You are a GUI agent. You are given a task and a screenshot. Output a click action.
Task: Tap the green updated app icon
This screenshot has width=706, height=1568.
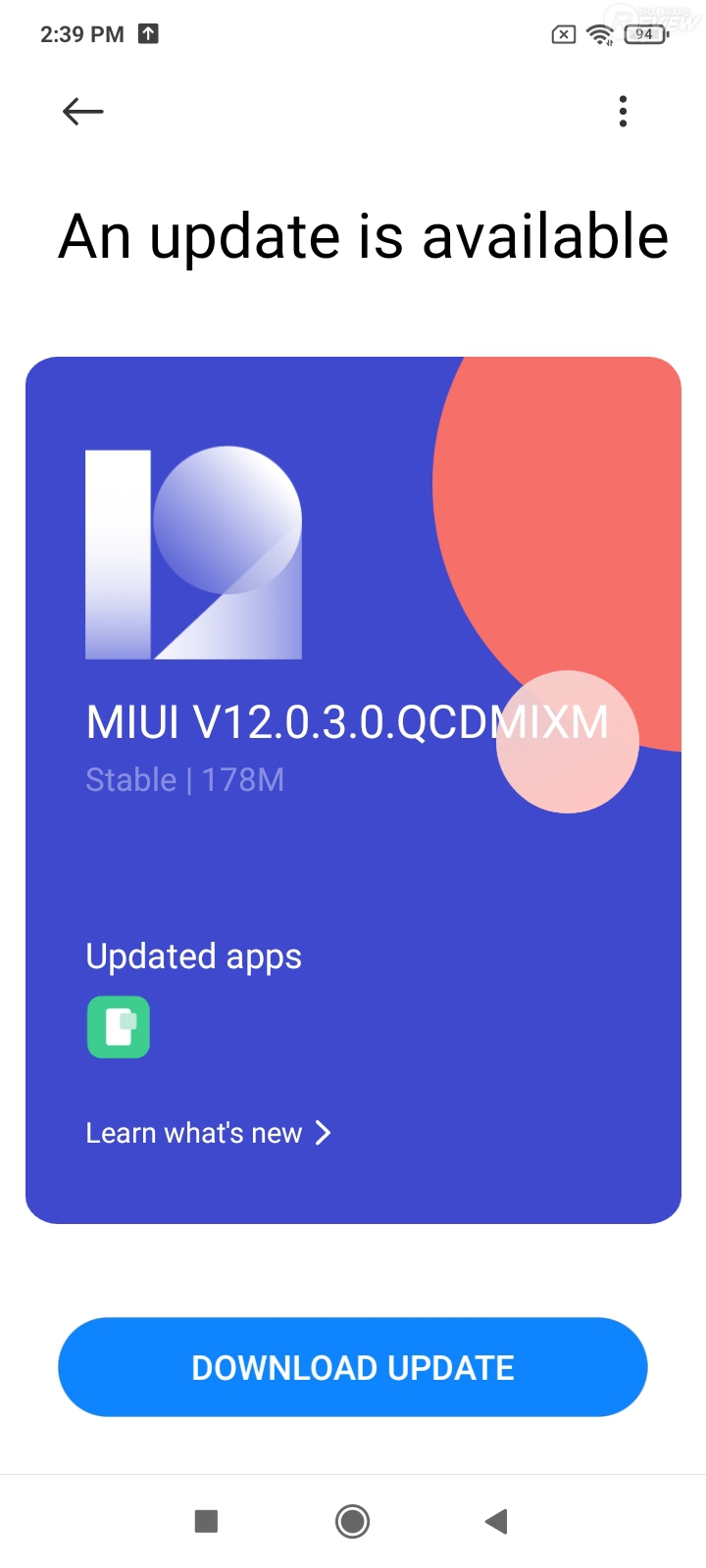pyautogui.click(x=119, y=1027)
